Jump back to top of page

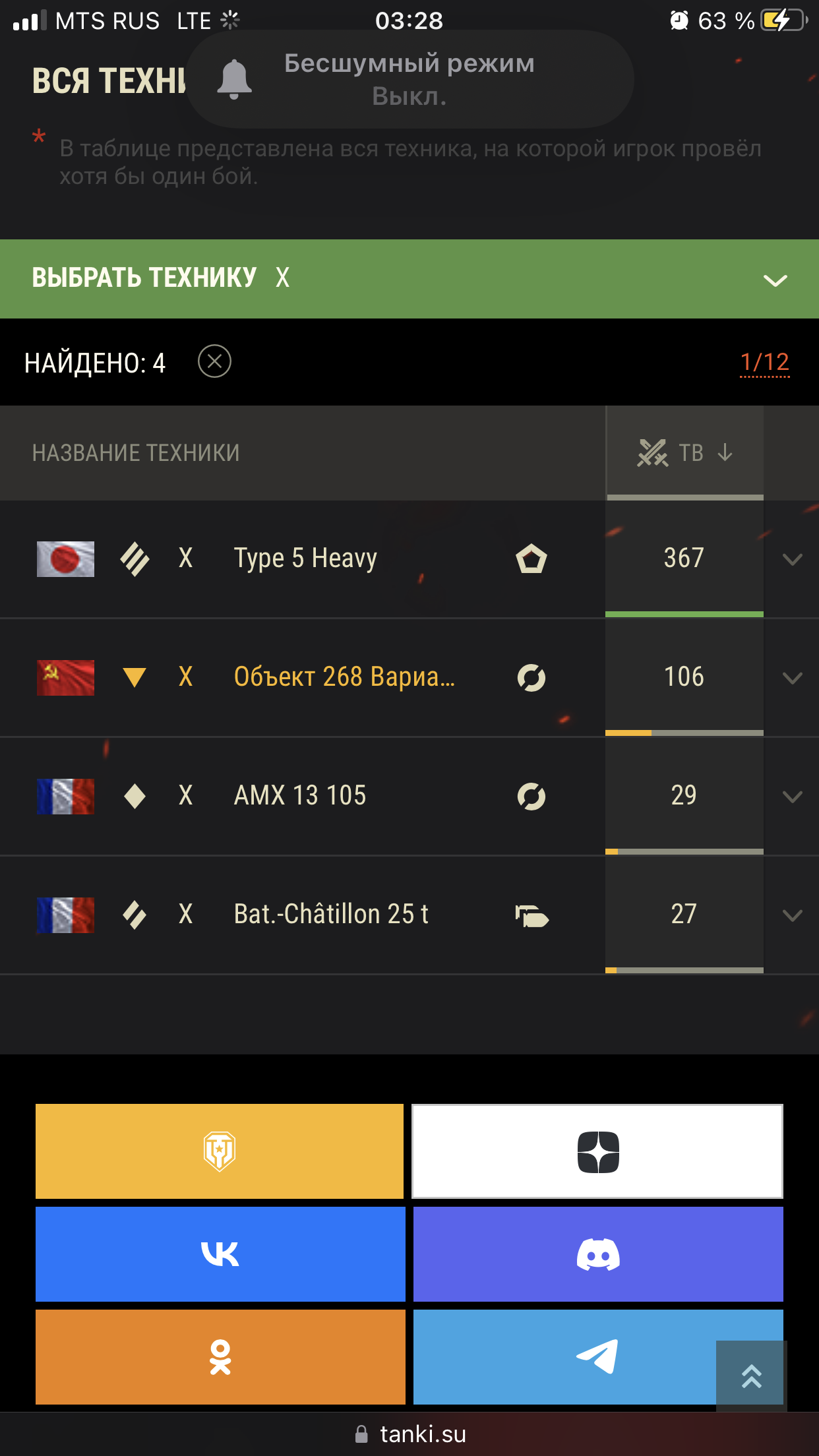click(x=752, y=1376)
